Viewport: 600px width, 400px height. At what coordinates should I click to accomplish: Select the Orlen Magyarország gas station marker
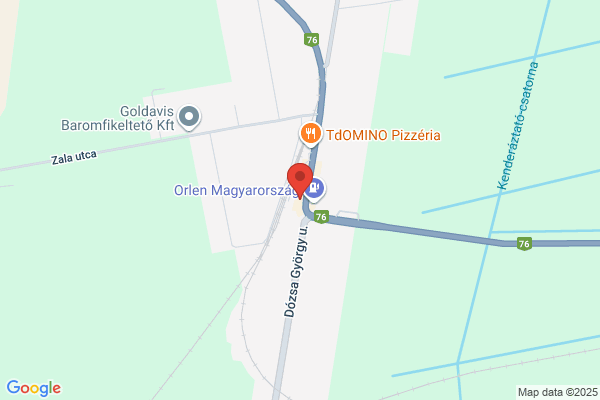pyautogui.click(x=315, y=189)
